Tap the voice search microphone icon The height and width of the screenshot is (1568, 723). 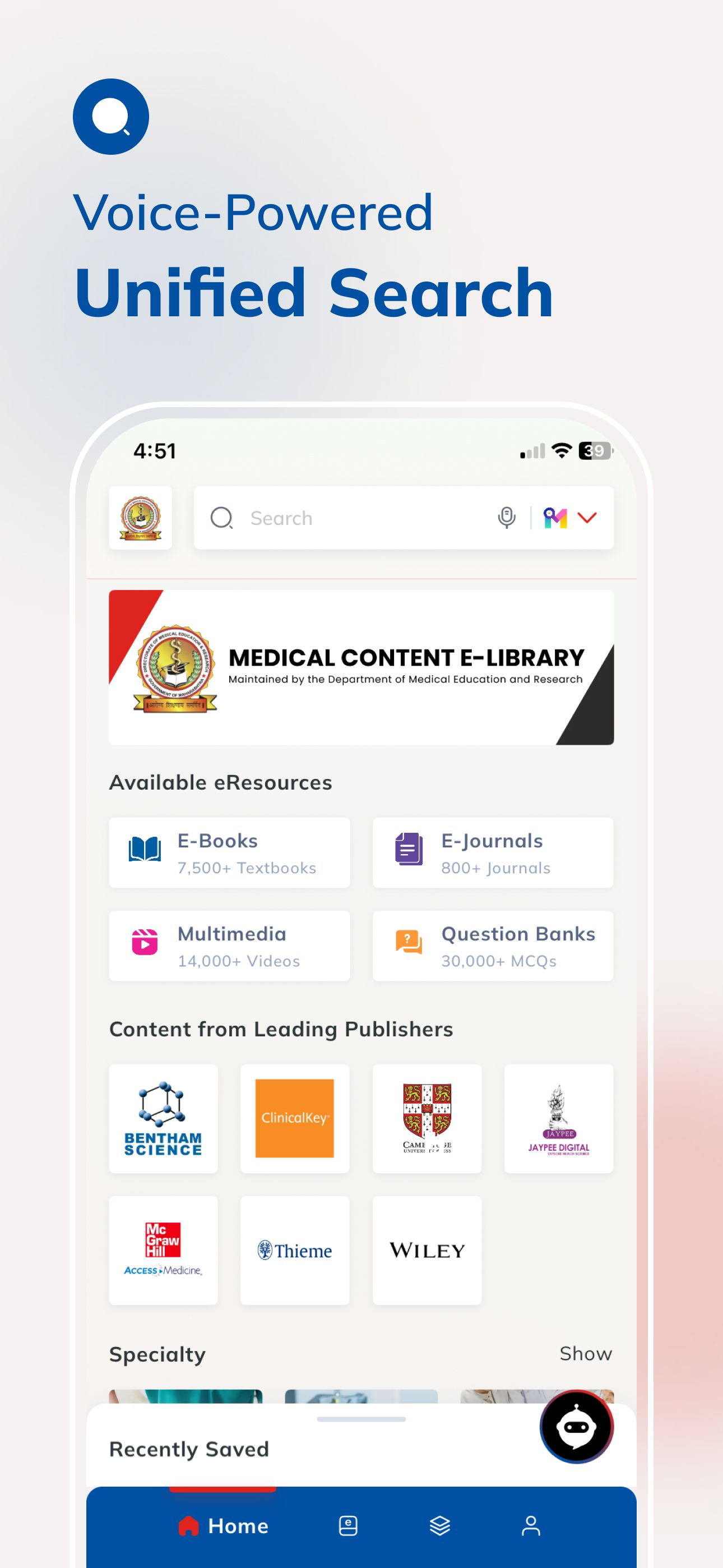(507, 518)
